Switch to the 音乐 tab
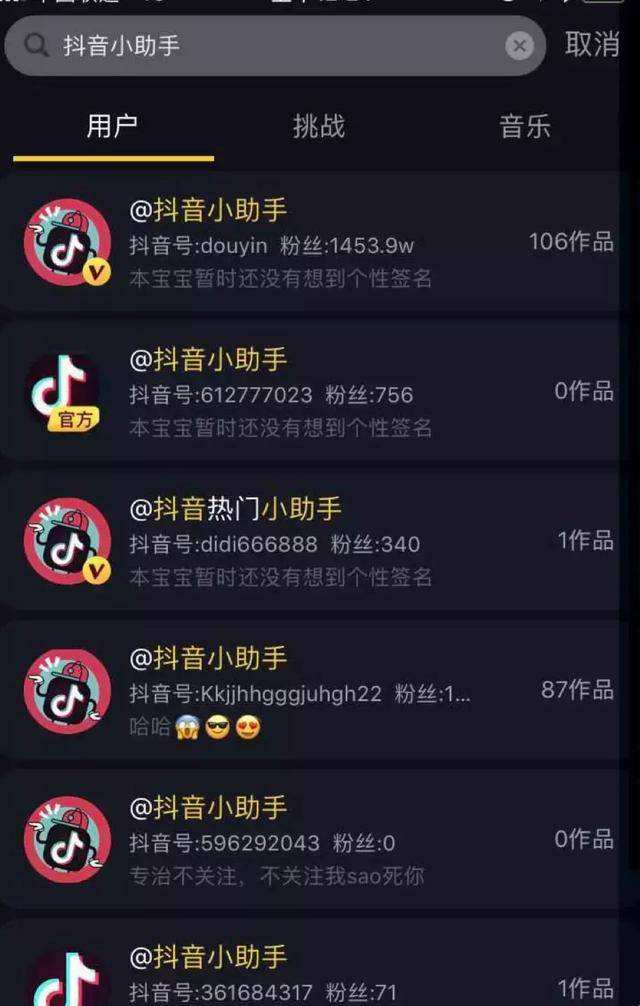Image resolution: width=640 pixels, height=1006 pixels. tap(525, 127)
